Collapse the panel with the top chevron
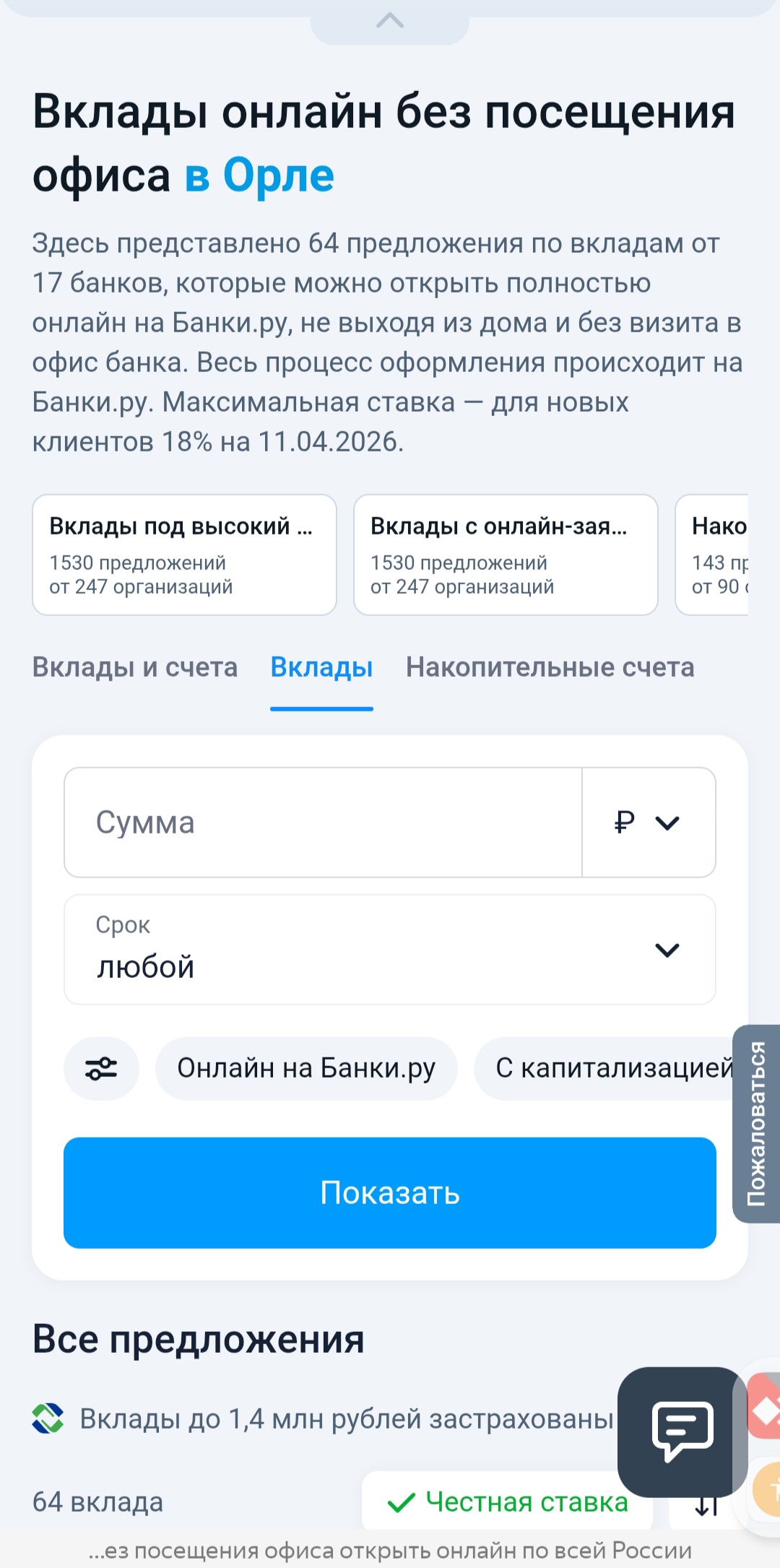 coord(390,21)
